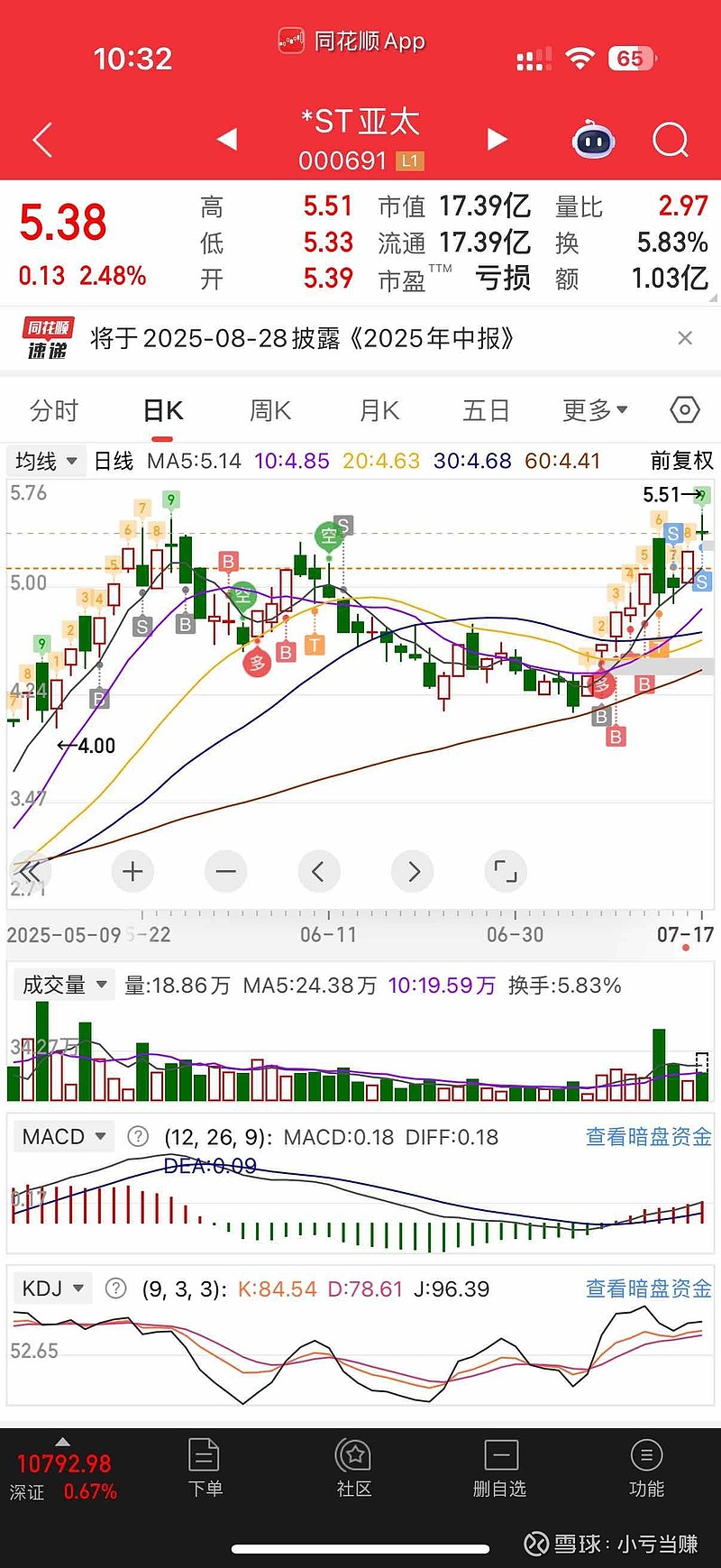Enter fullscreen chart mode

(506, 871)
